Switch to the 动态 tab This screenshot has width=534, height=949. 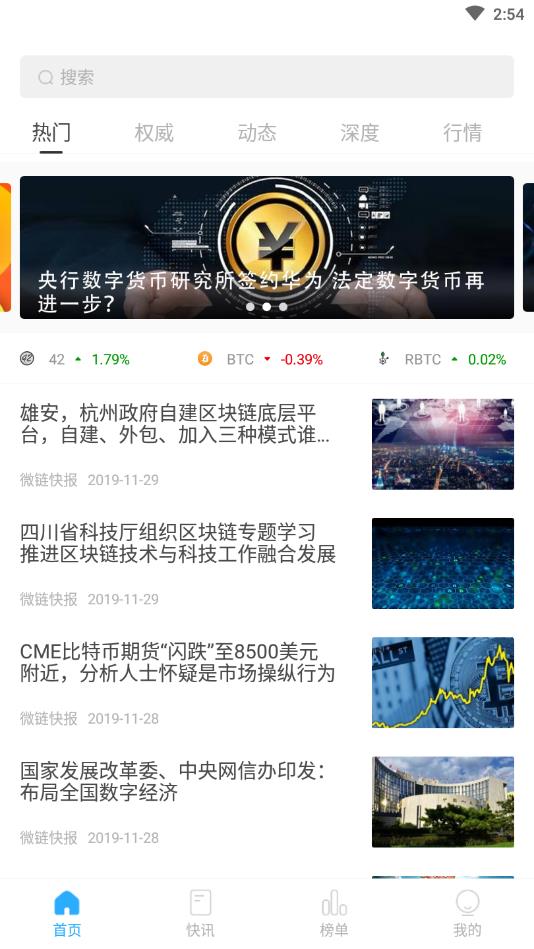coord(257,133)
